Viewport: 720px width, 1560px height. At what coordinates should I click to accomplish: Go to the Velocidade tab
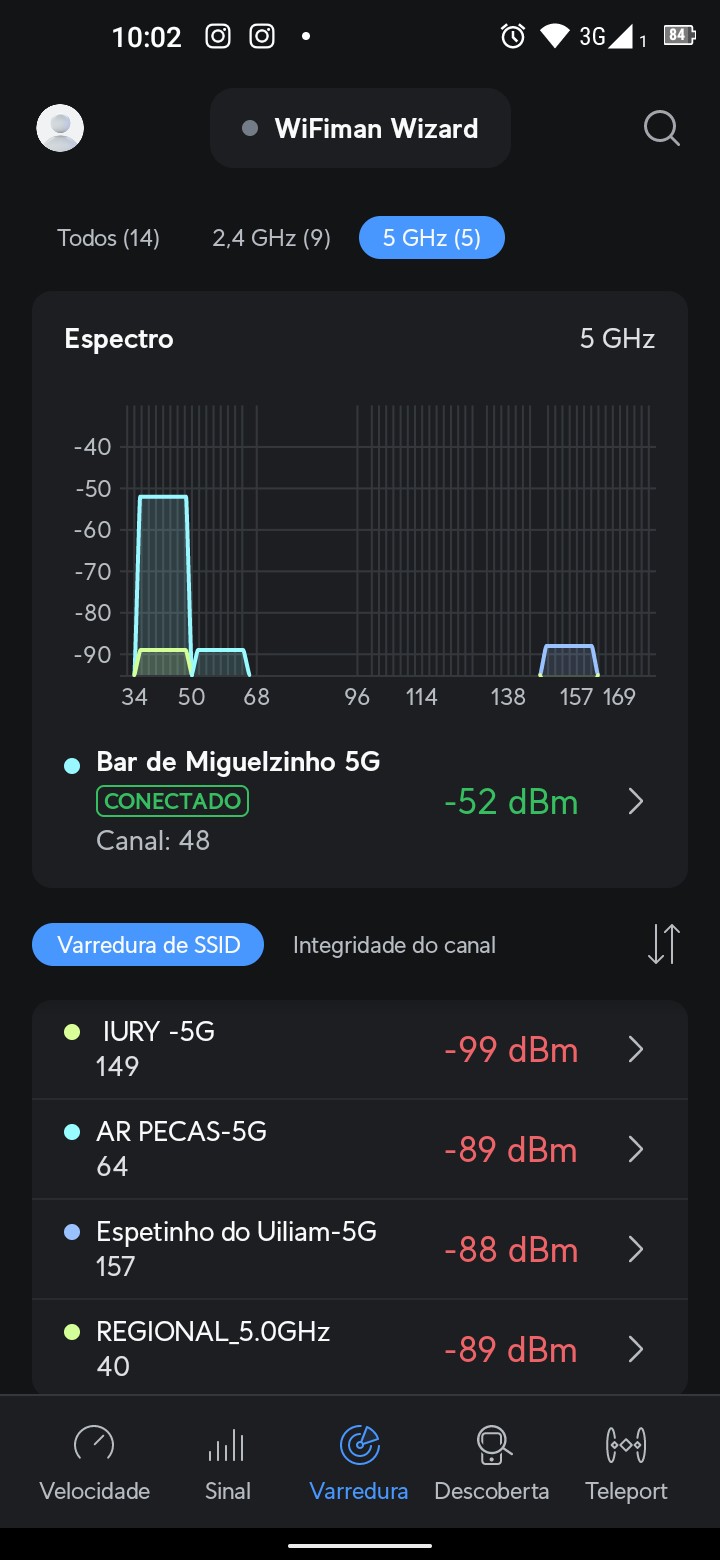click(x=94, y=1464)
